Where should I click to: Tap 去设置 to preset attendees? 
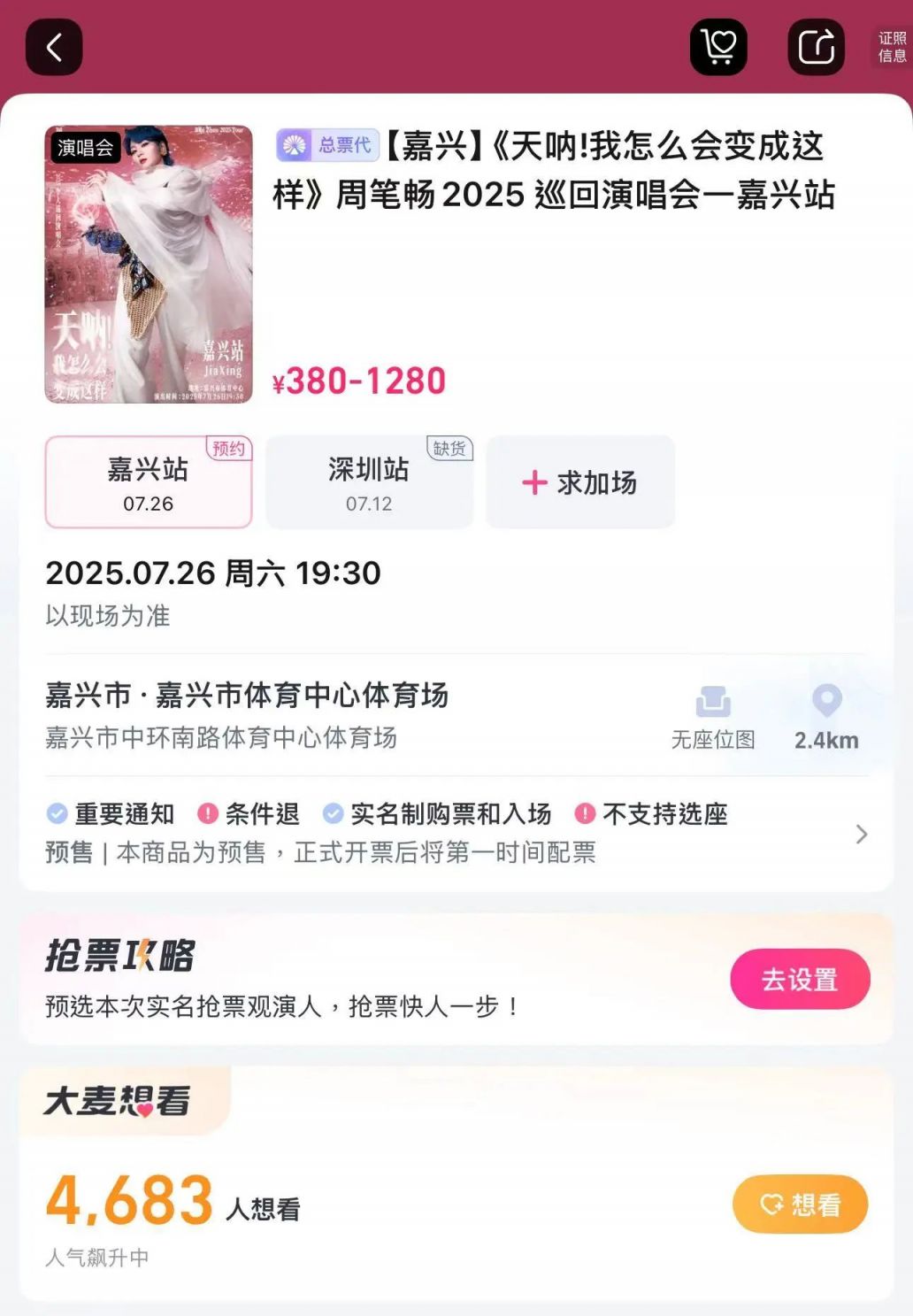tap(800, 979)
